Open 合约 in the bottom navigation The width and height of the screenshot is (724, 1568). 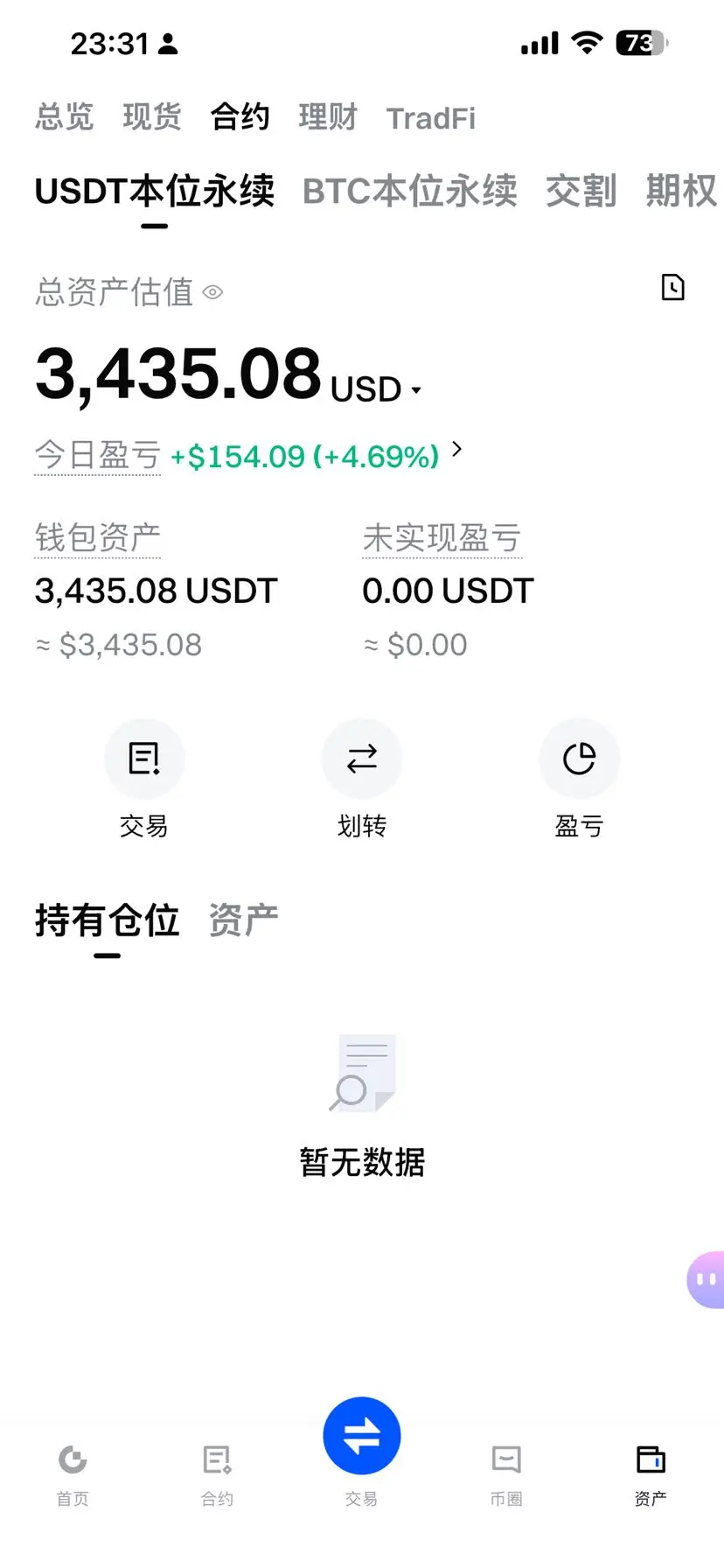click(x=217, y=1472)
